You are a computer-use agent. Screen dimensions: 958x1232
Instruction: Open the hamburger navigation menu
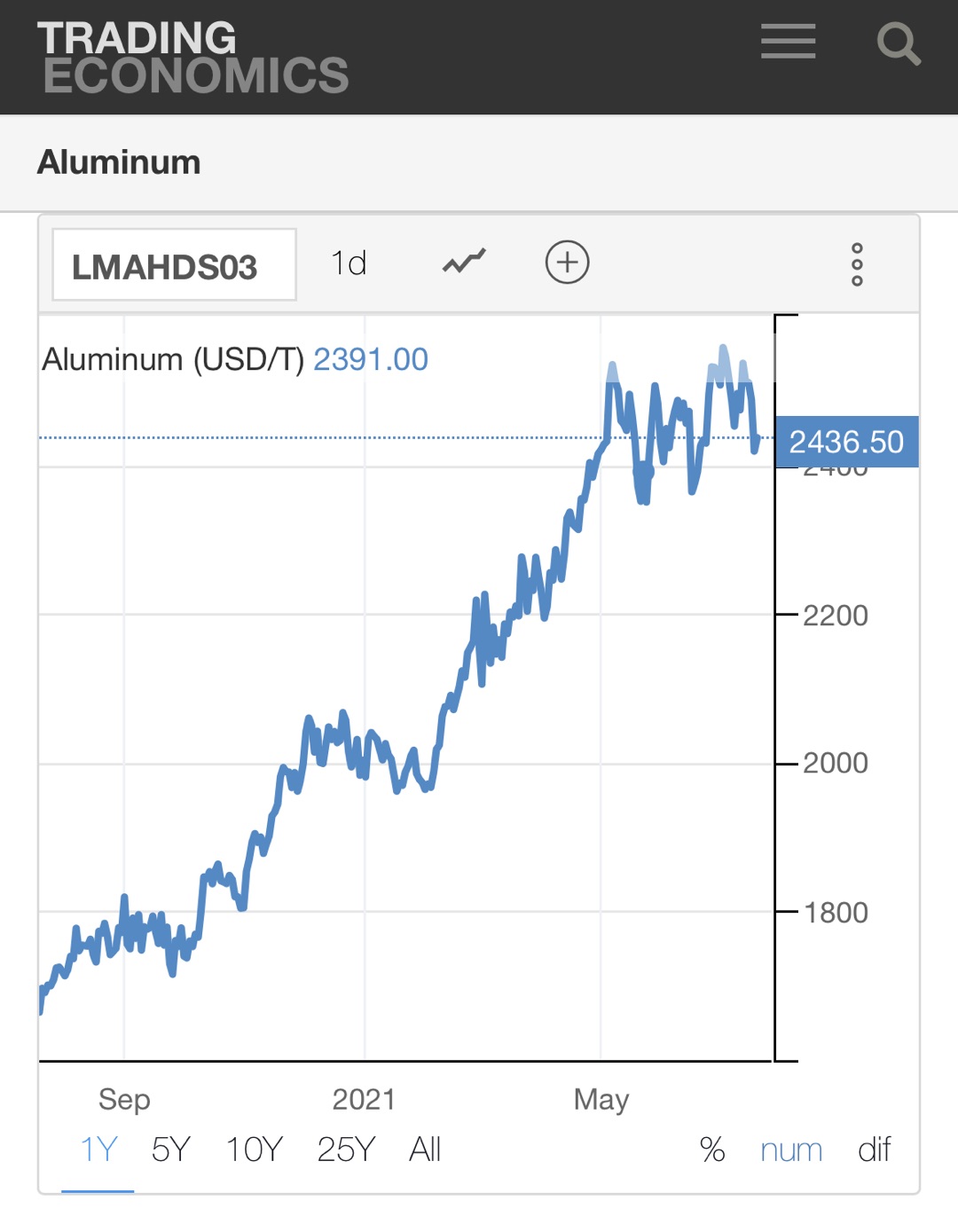pos(788,42)
